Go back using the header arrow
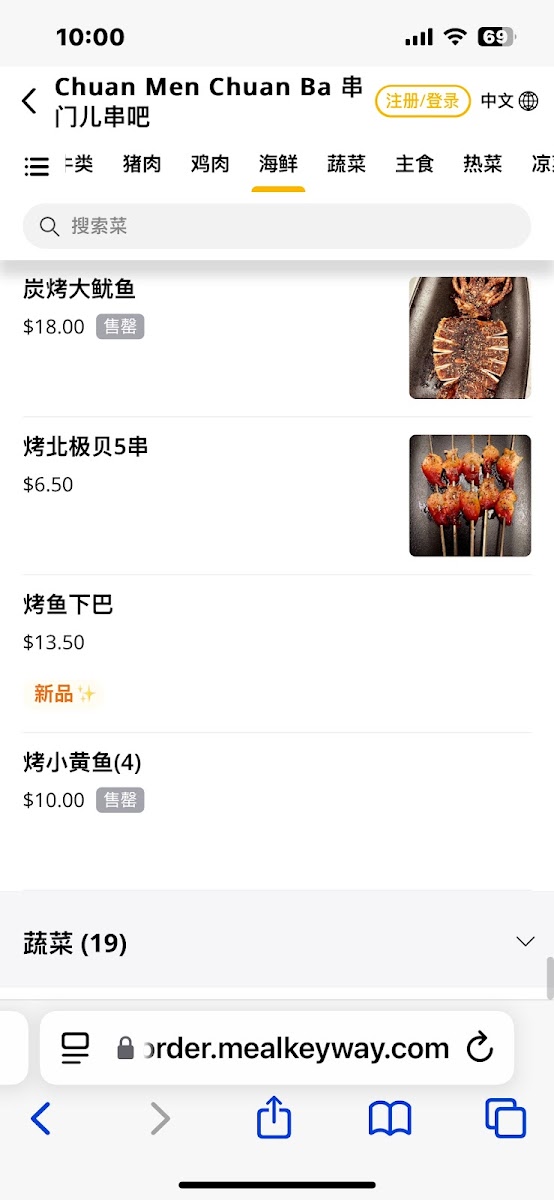The image size is (554, 1200). (x=29, y=101)
